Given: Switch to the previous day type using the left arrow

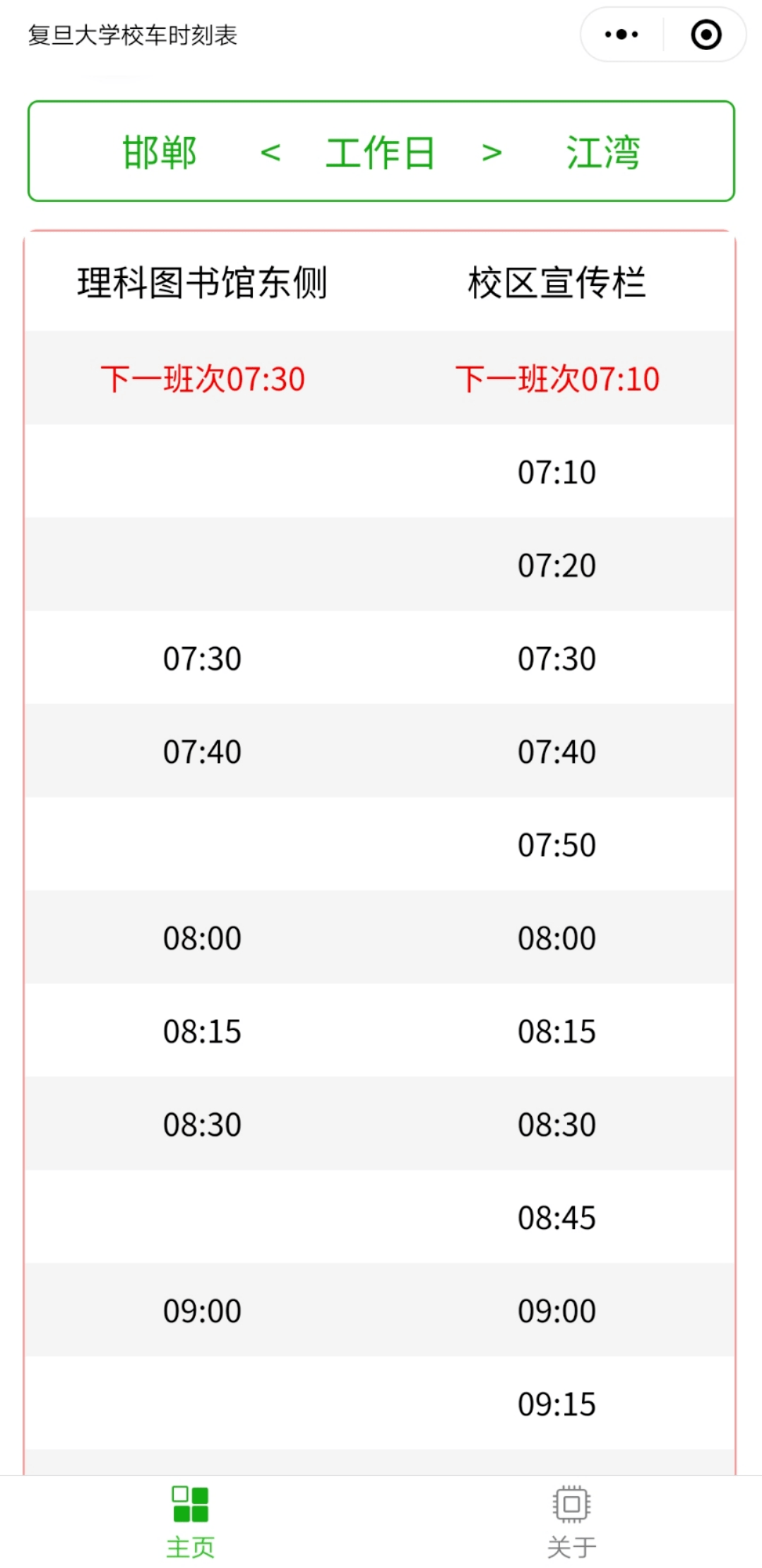Looking at the screenshot, I should [x=270, y=152].
